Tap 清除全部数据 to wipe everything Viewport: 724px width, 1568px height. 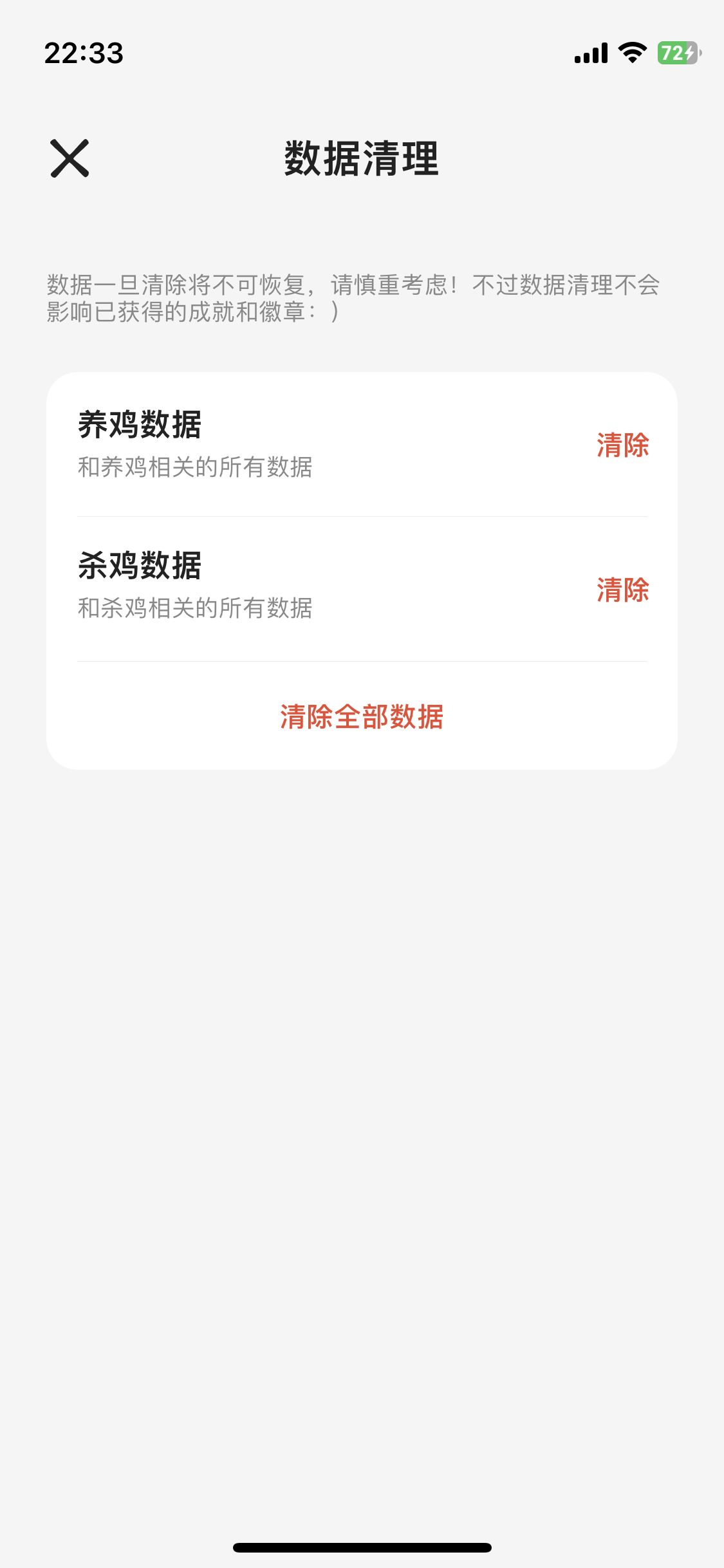[362, 716]
